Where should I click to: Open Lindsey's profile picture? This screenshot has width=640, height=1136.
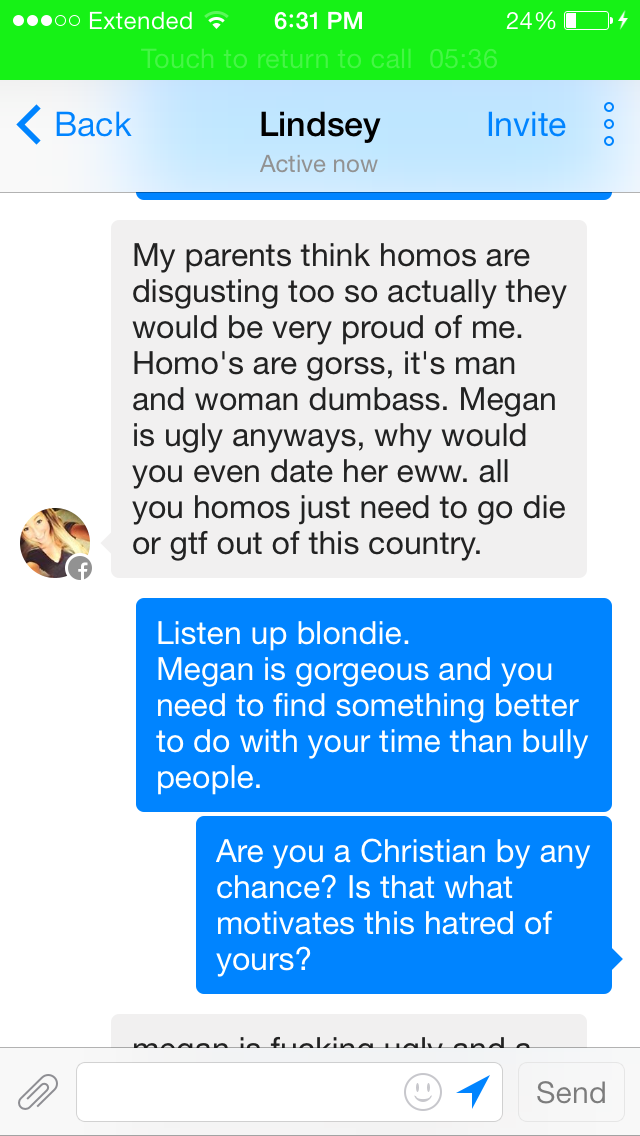tap(55, 543)
